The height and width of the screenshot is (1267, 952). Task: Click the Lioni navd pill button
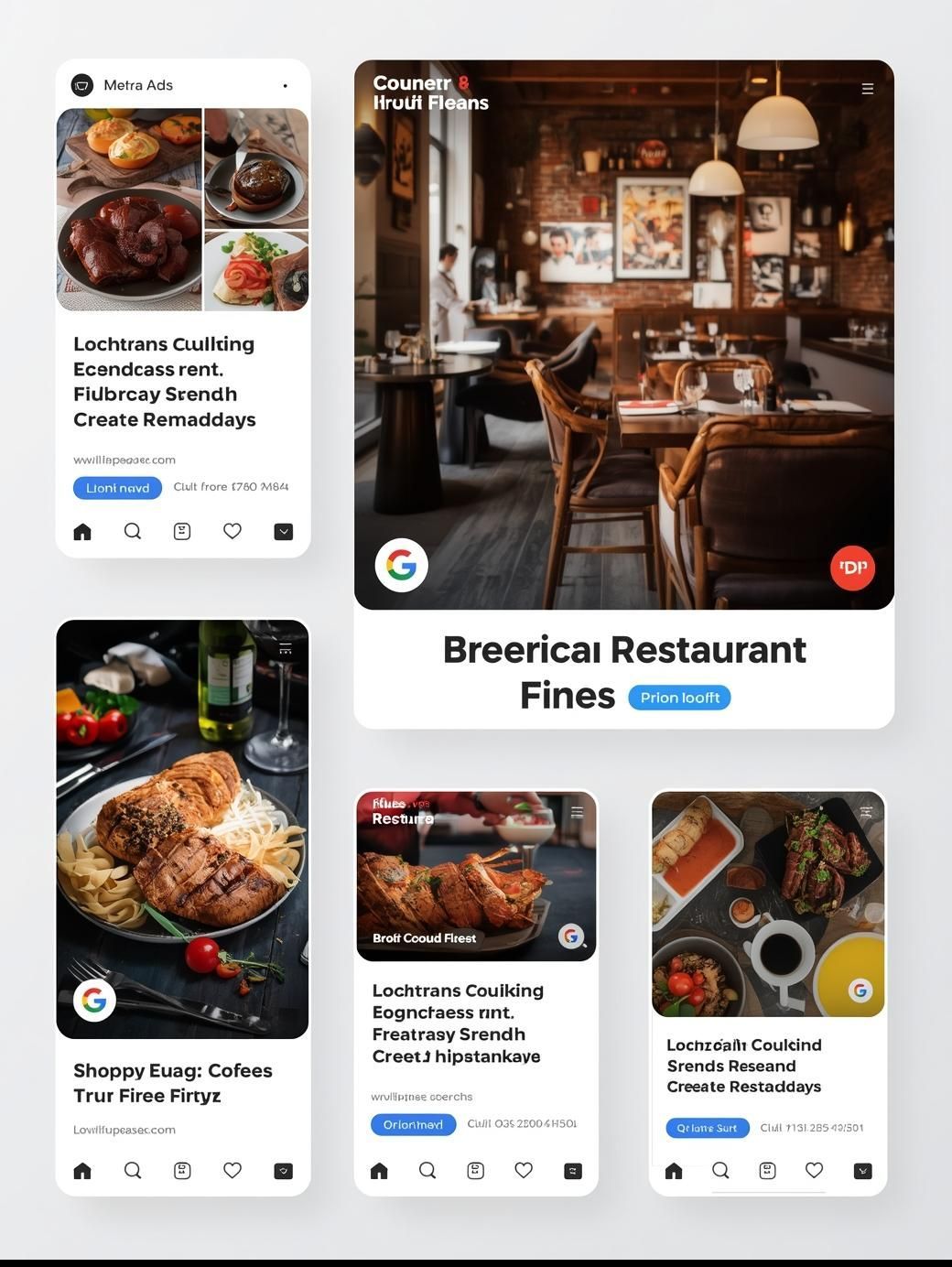pos(117,487)
